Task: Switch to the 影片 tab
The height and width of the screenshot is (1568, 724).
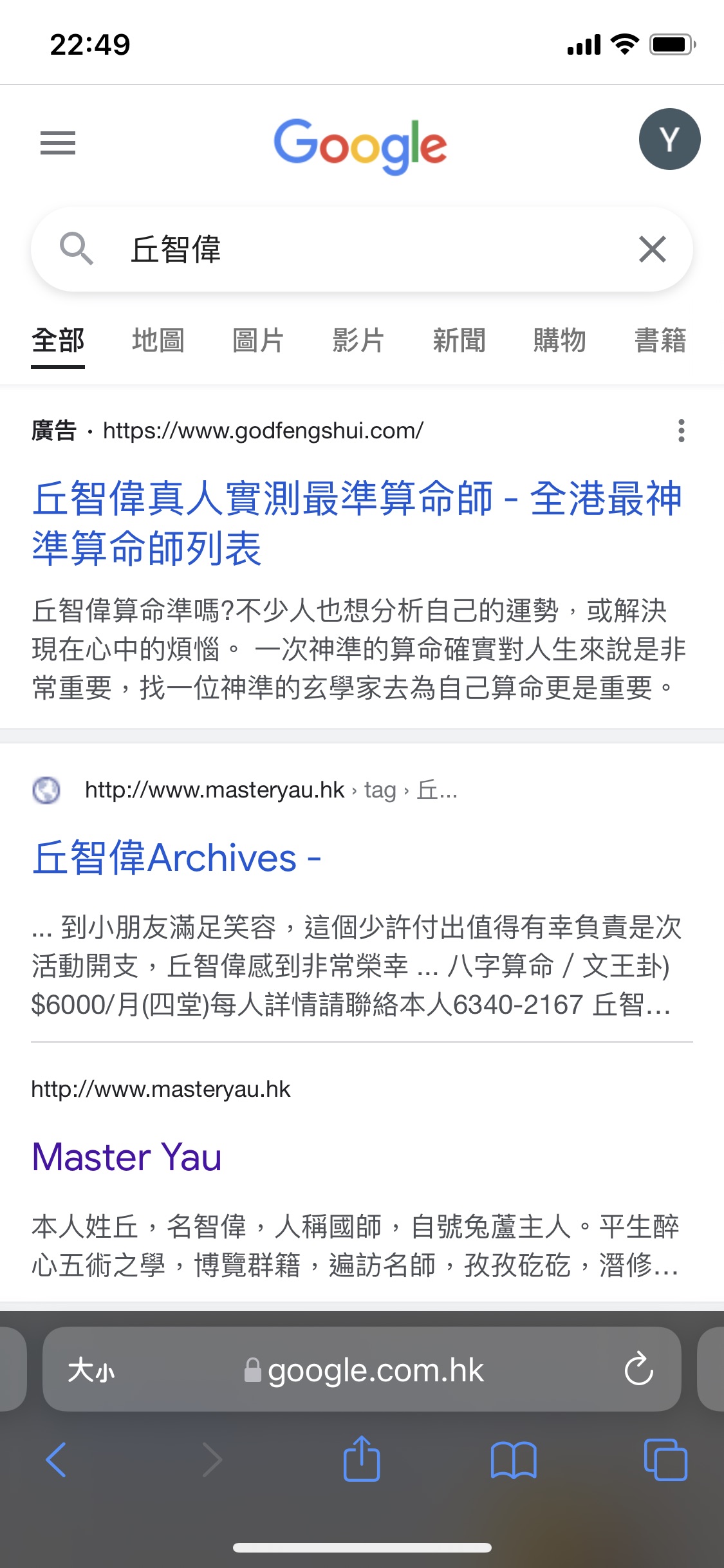Action: pos(358,341)
